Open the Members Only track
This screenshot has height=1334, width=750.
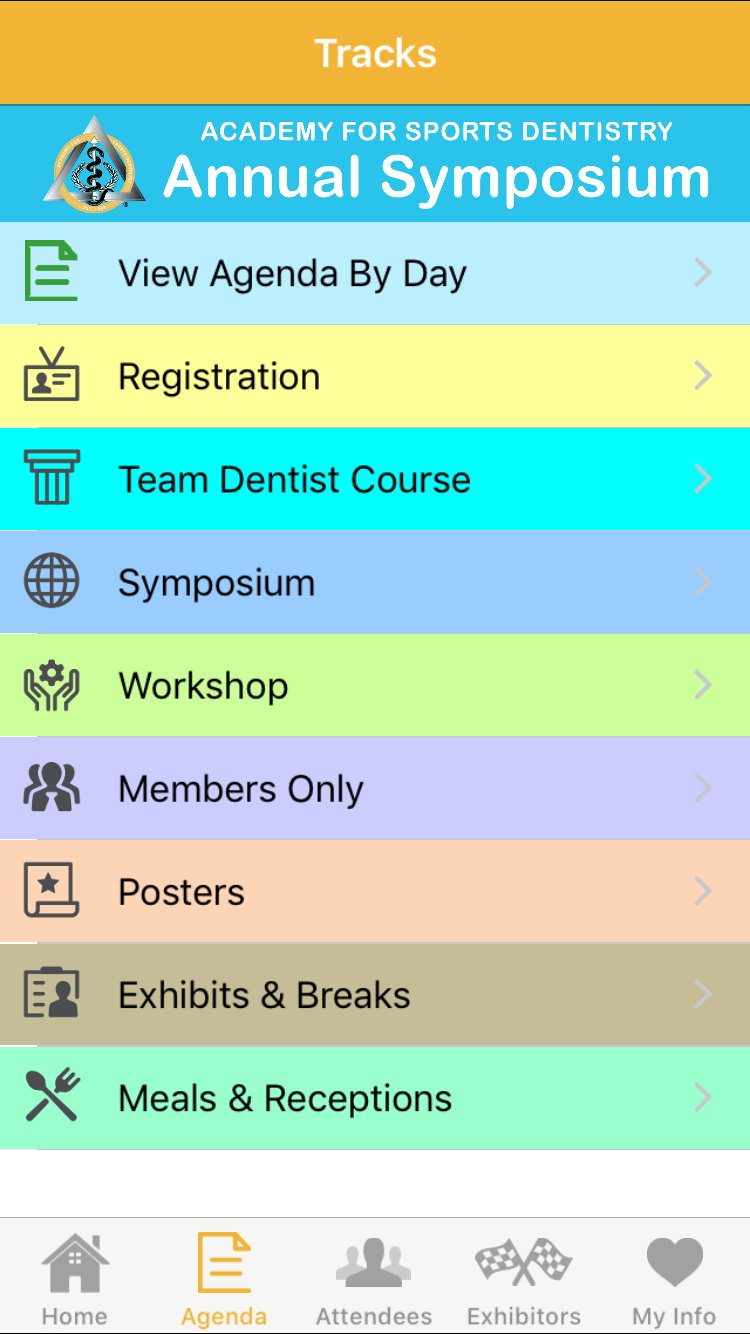pos(375,788)
